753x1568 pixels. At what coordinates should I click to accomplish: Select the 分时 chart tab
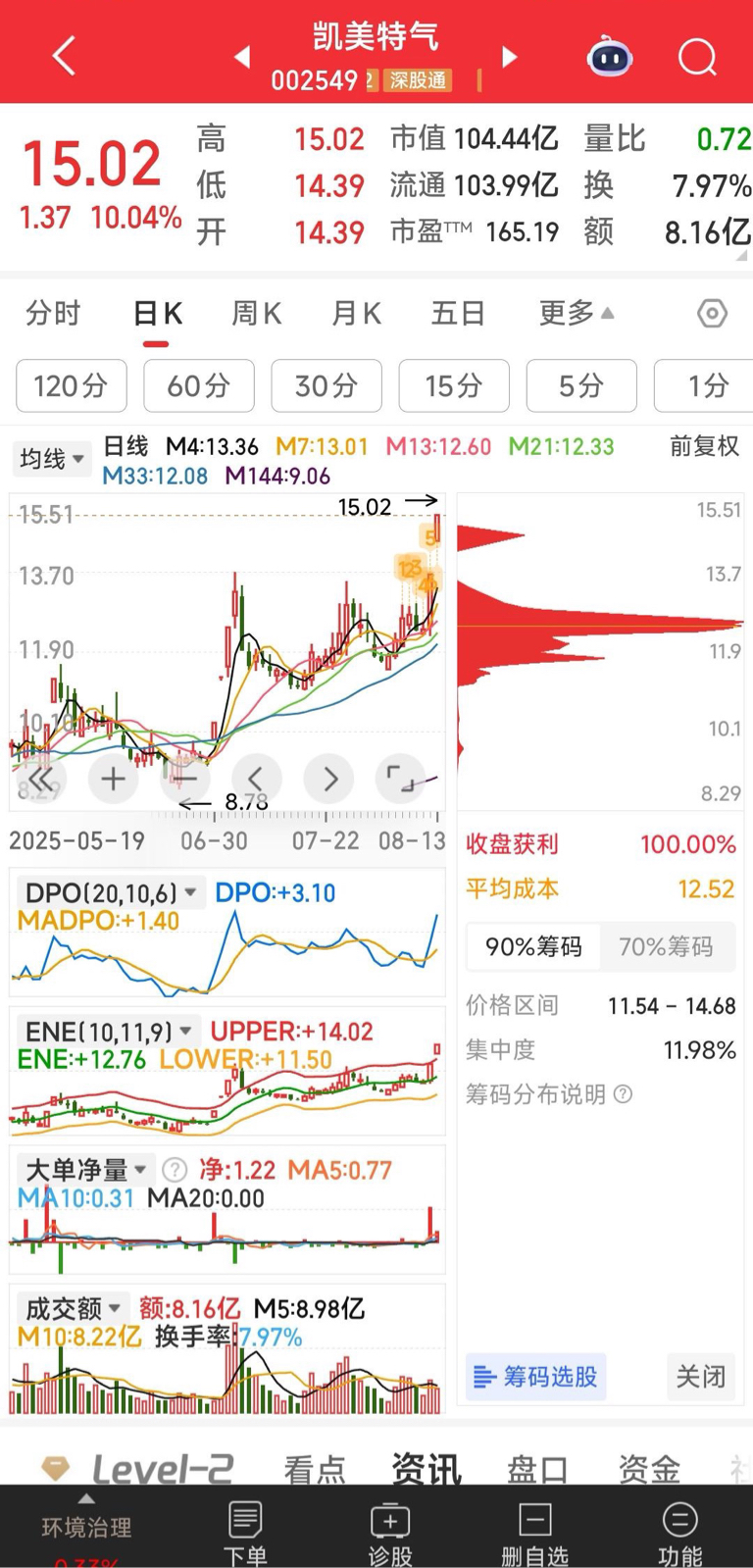[x=53, y=314]
